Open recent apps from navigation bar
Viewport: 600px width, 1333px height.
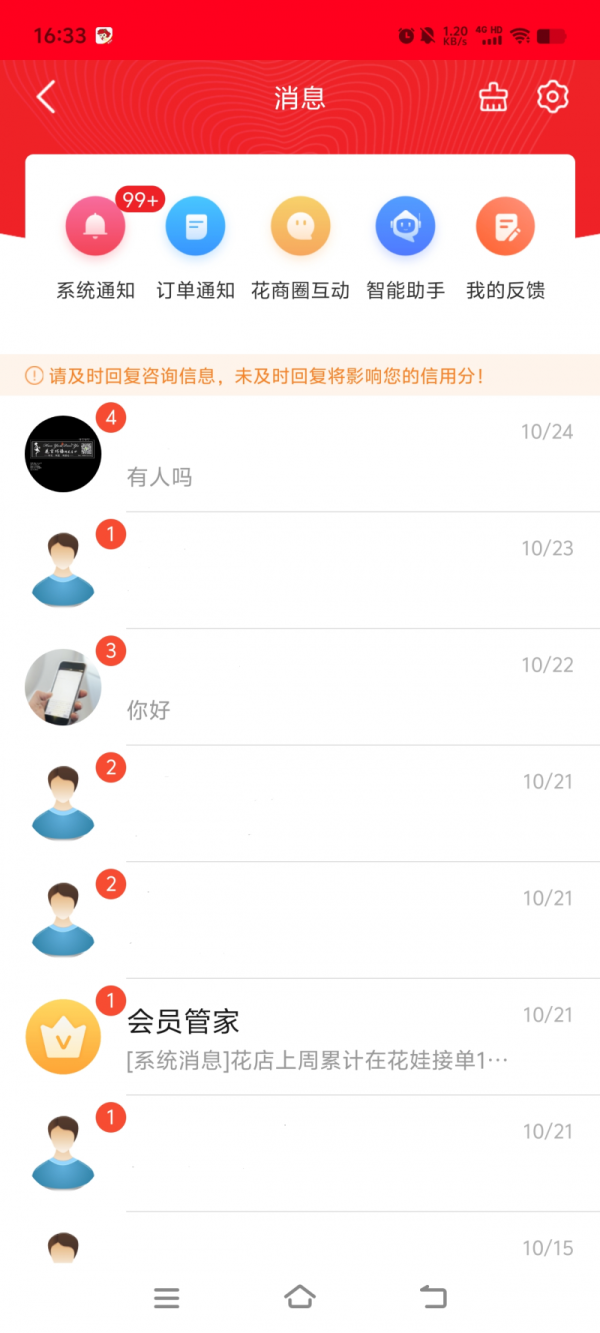coord(166,1298)
